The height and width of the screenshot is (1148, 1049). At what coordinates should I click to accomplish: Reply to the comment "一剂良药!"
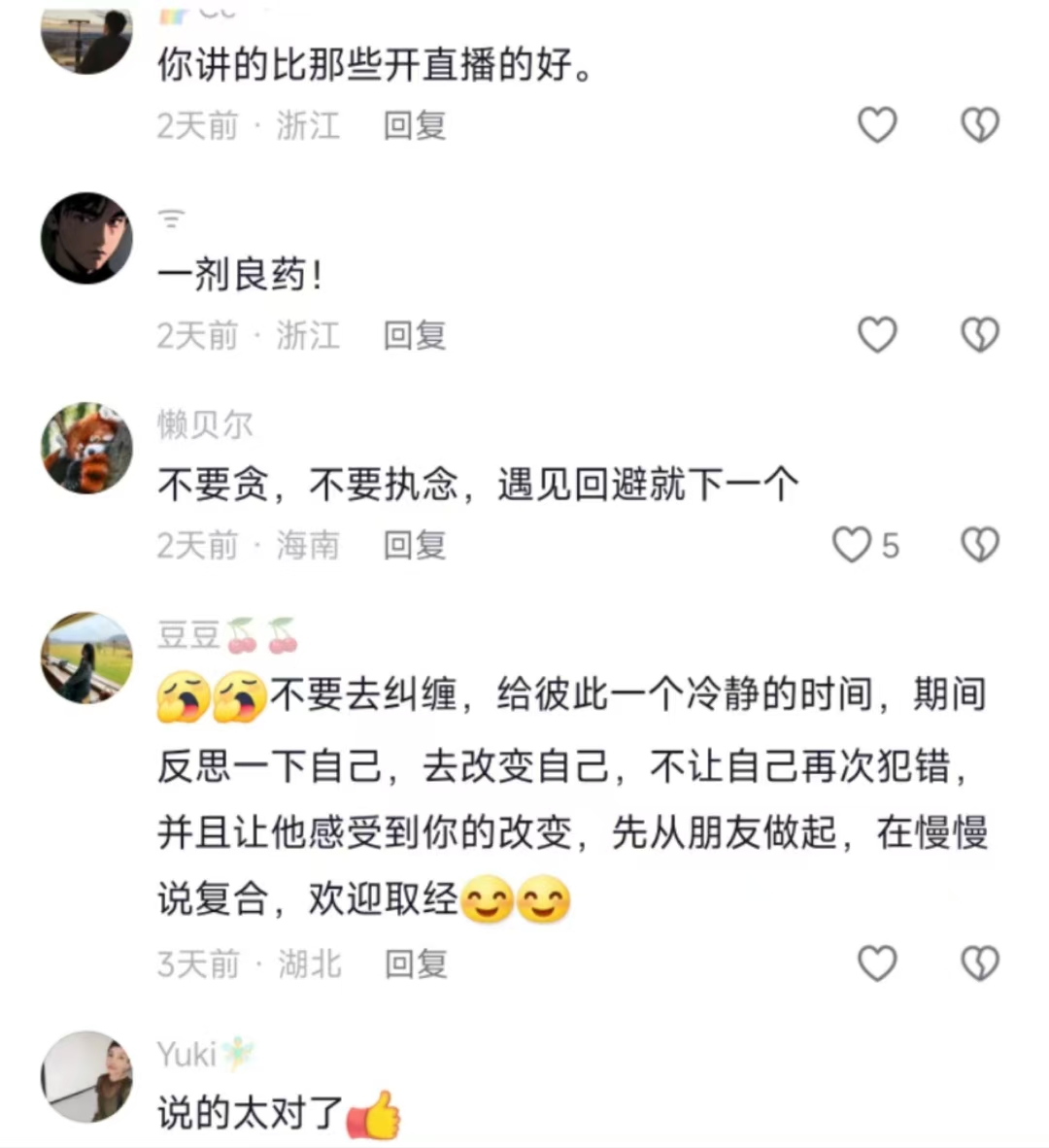pyautogui.click(x=415, y=335)
